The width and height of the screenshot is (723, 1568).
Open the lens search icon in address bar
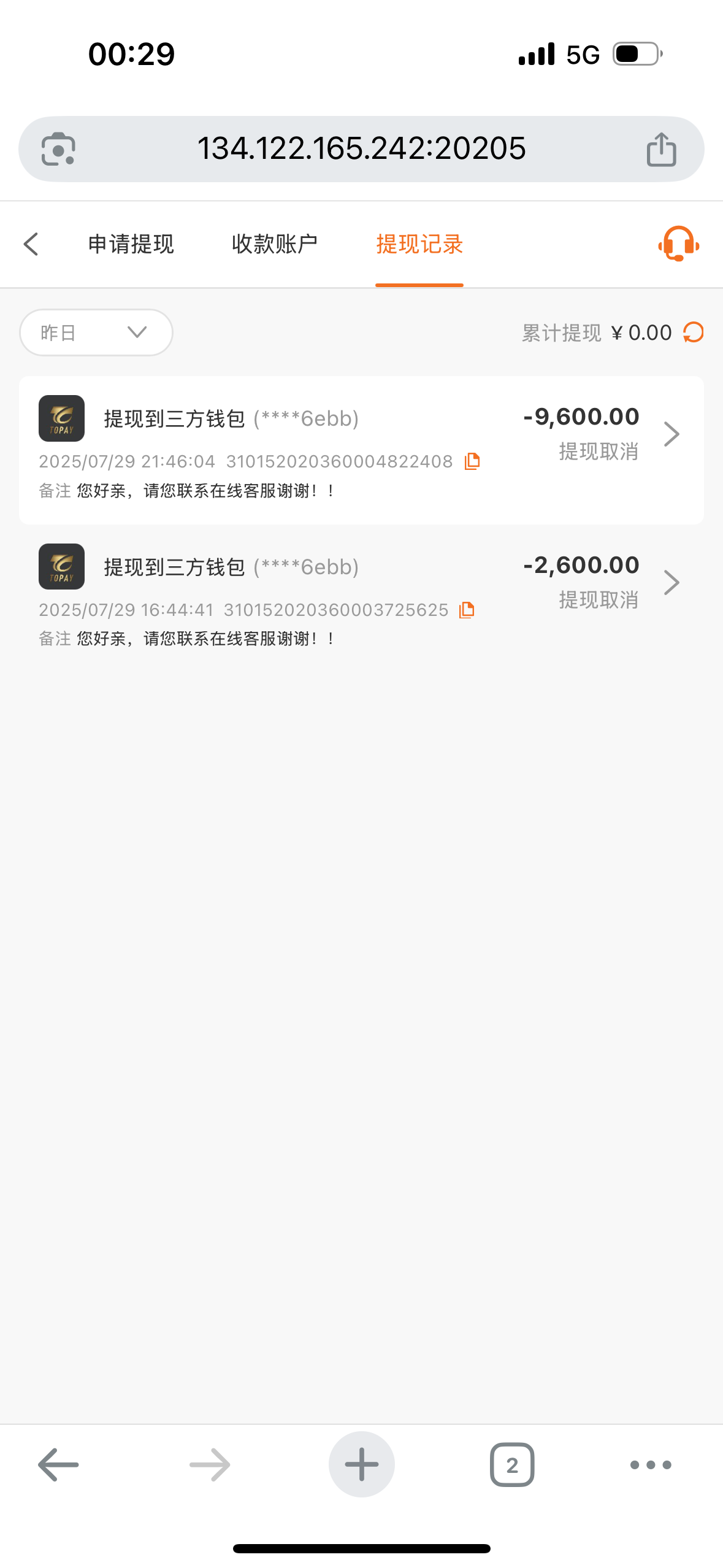click(58, 149)
